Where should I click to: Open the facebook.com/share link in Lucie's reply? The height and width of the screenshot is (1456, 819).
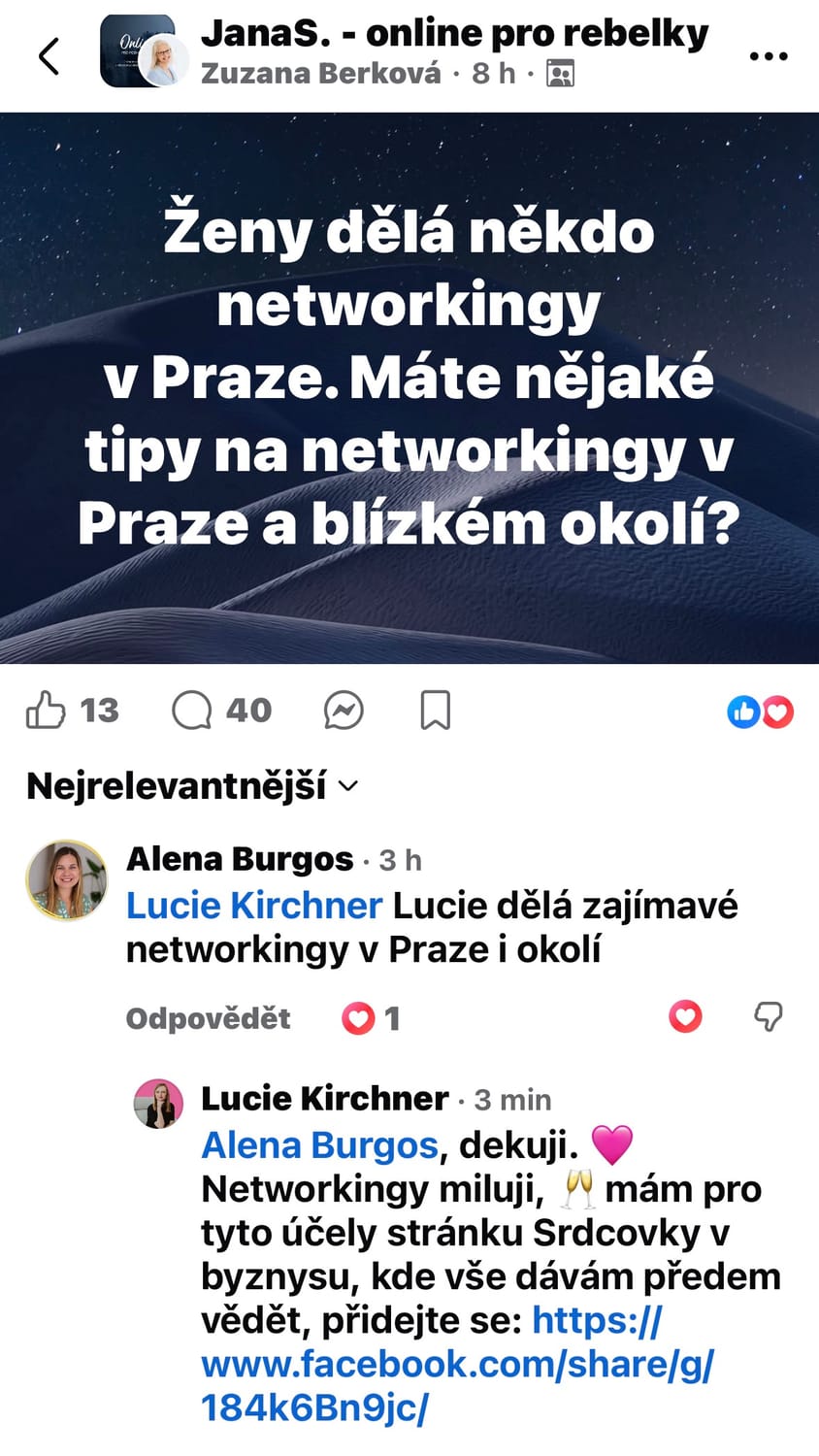pyautogui.click(x=457, y=1364)
